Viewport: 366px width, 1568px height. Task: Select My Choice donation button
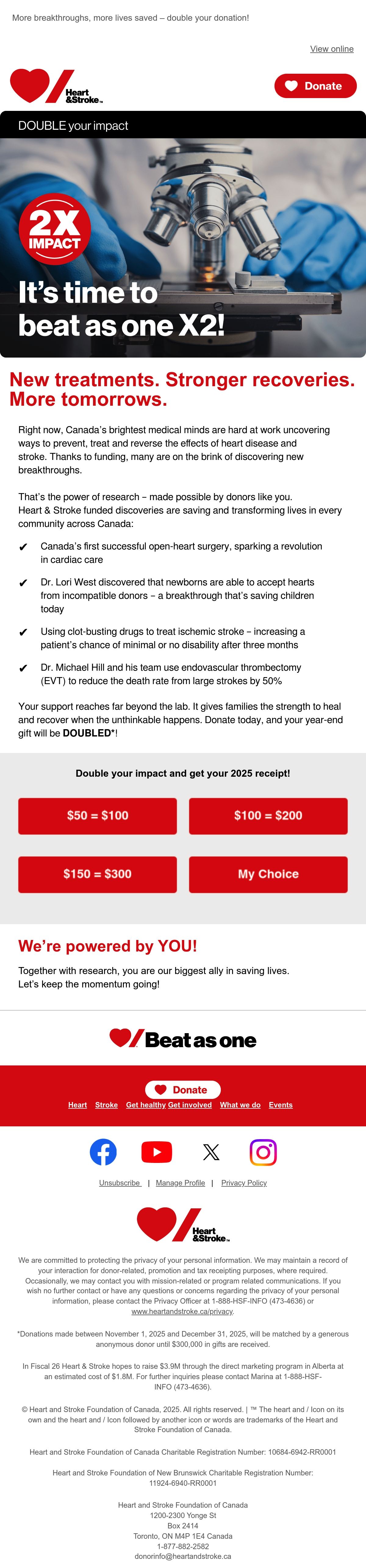click(268, 874)
